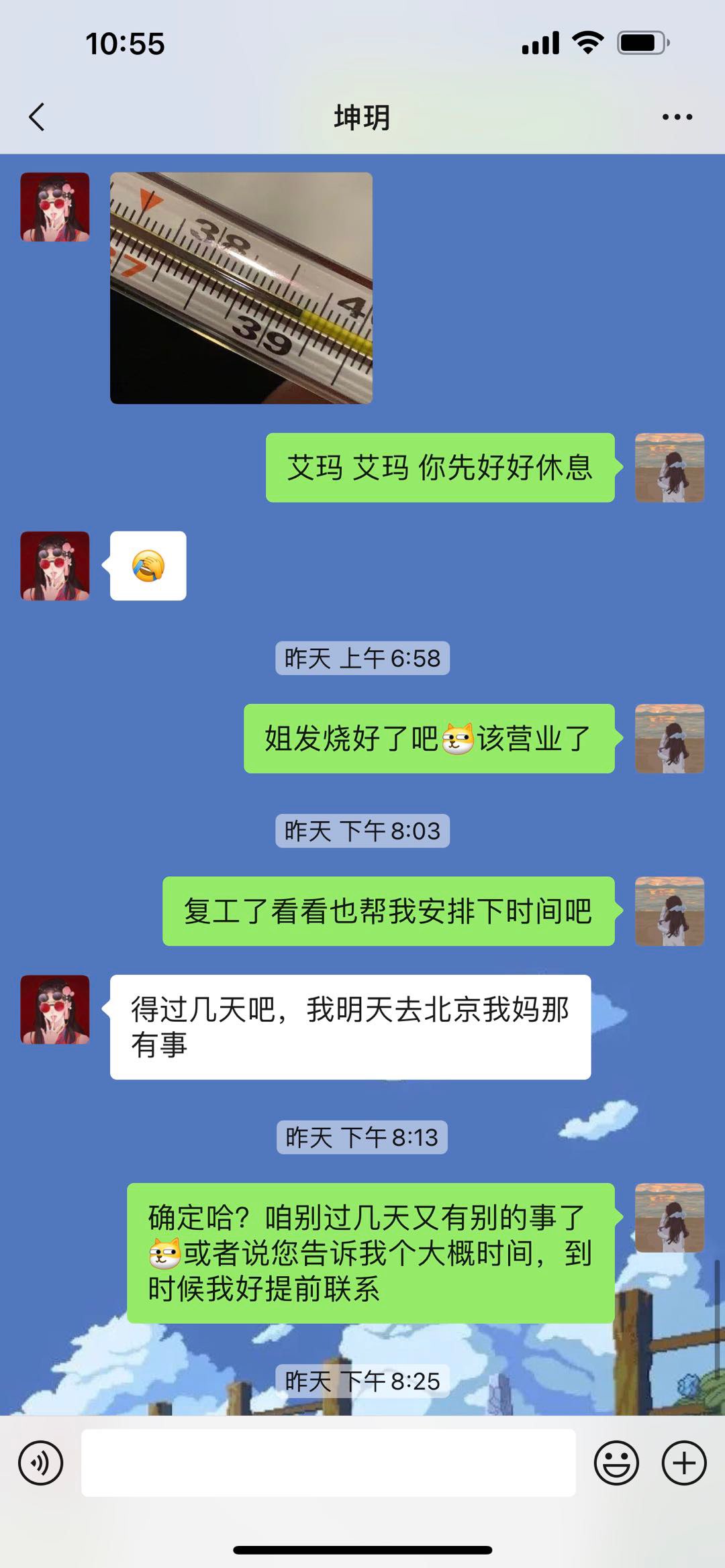Focus the message text field
This screenshot has width=725, height=1568.
(328, 1463)
